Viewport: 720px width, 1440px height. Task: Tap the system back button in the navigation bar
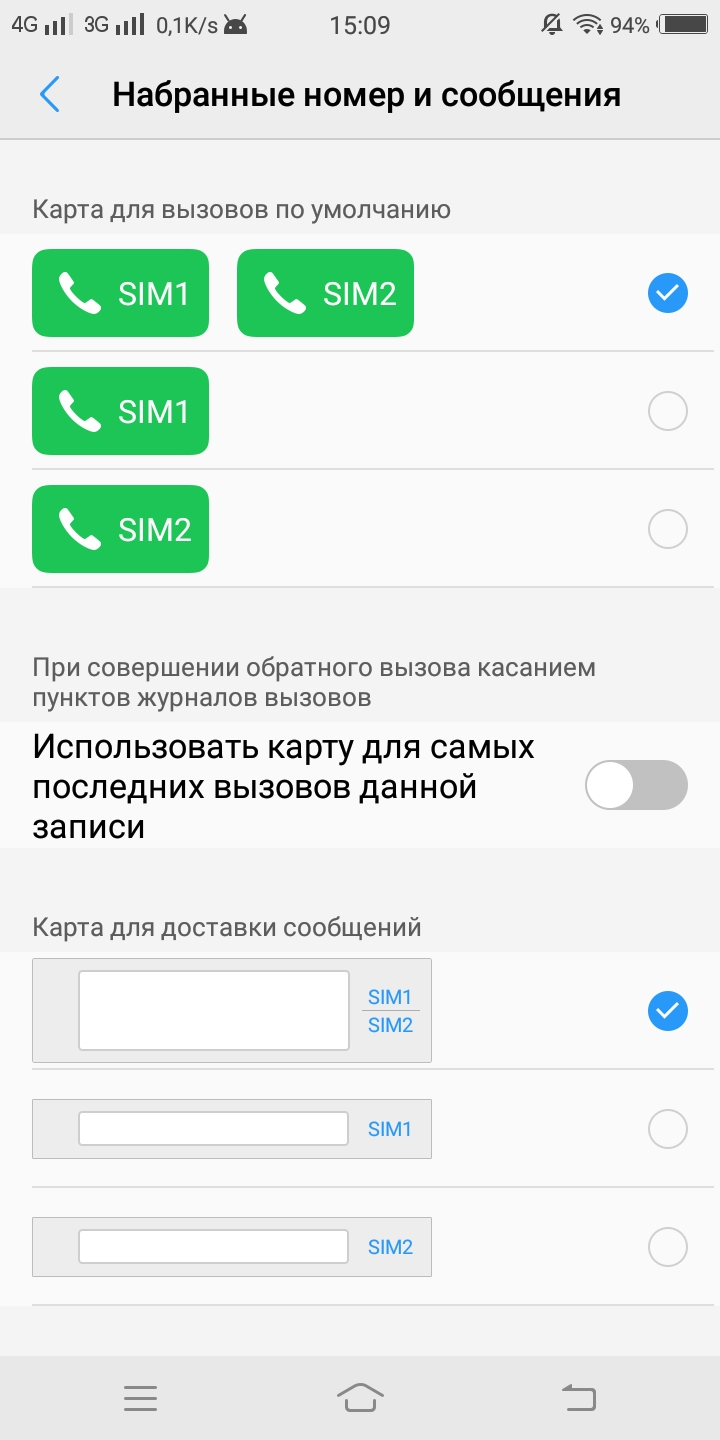tap(579, 1398)
